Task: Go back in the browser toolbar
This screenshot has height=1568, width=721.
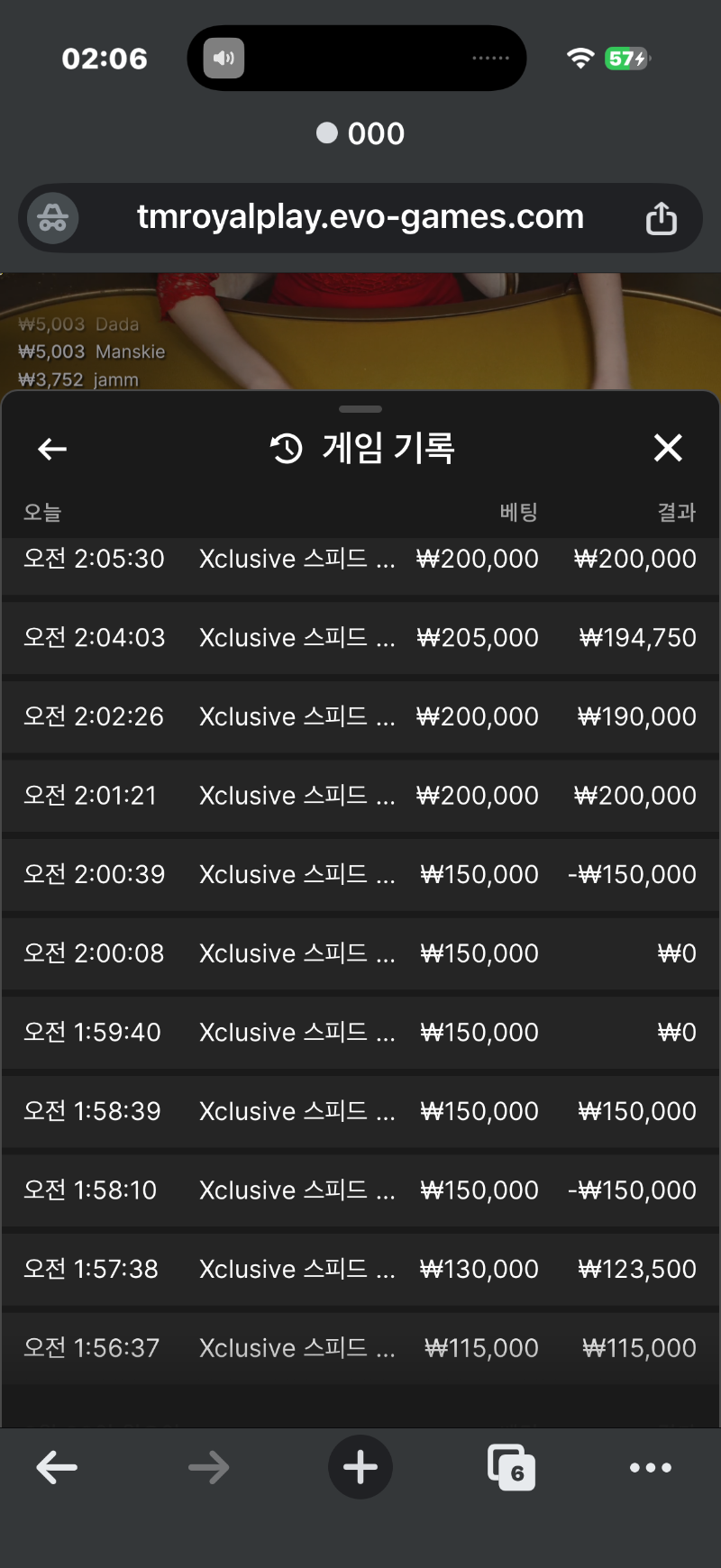Action: [x=57, y=1468]
